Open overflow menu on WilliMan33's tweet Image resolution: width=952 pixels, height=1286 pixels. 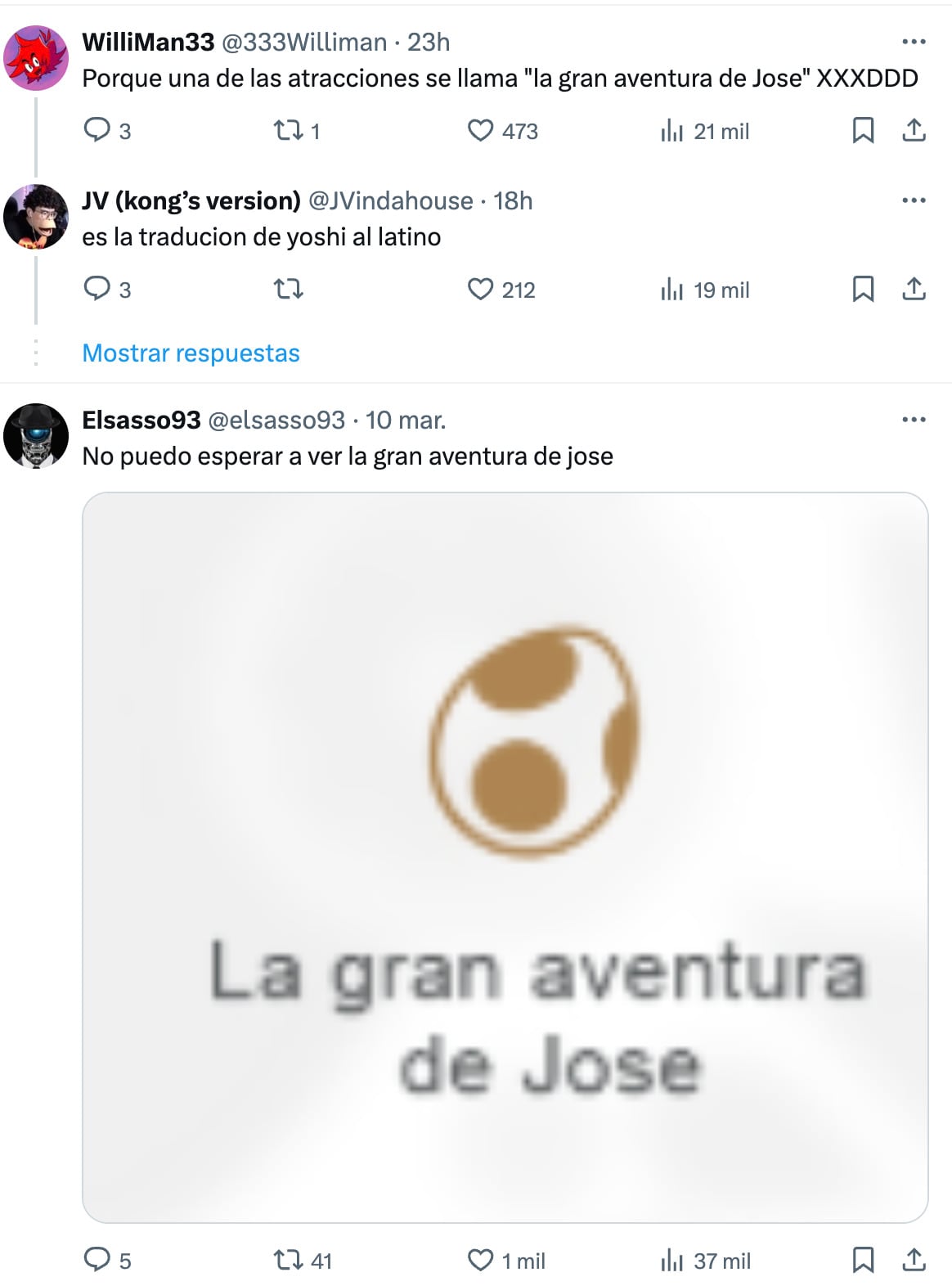click(x=914, y=42)
